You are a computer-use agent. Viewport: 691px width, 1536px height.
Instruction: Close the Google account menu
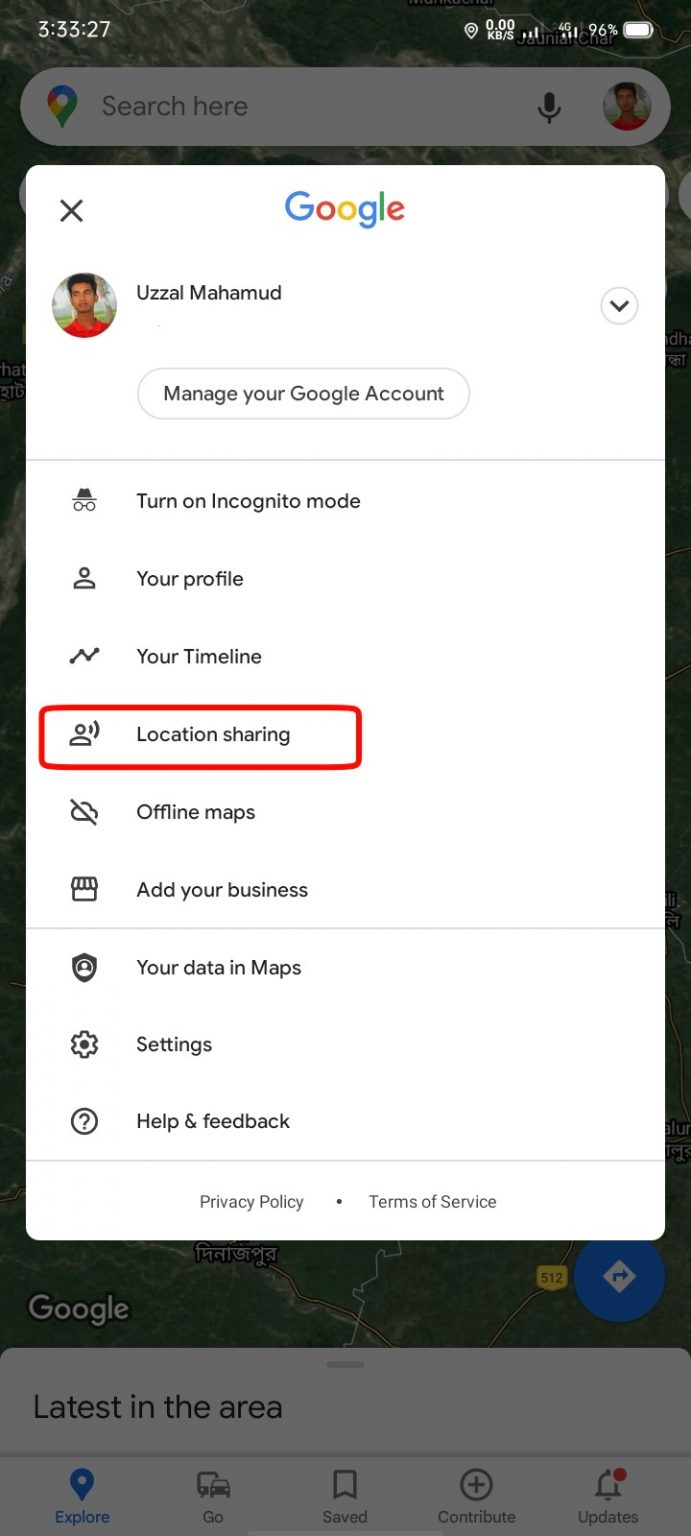71,210
